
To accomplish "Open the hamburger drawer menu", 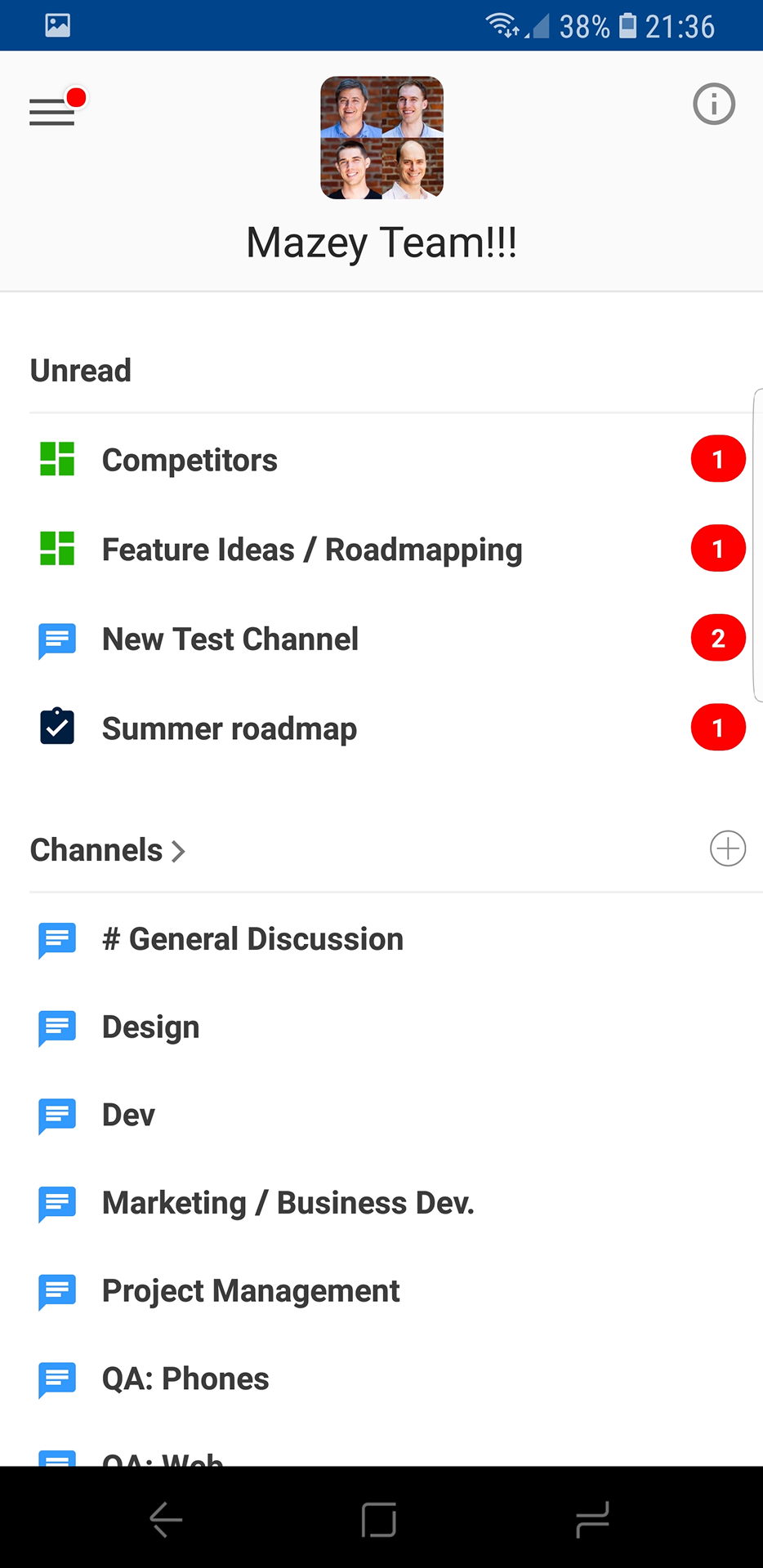I will coord(52,112).
